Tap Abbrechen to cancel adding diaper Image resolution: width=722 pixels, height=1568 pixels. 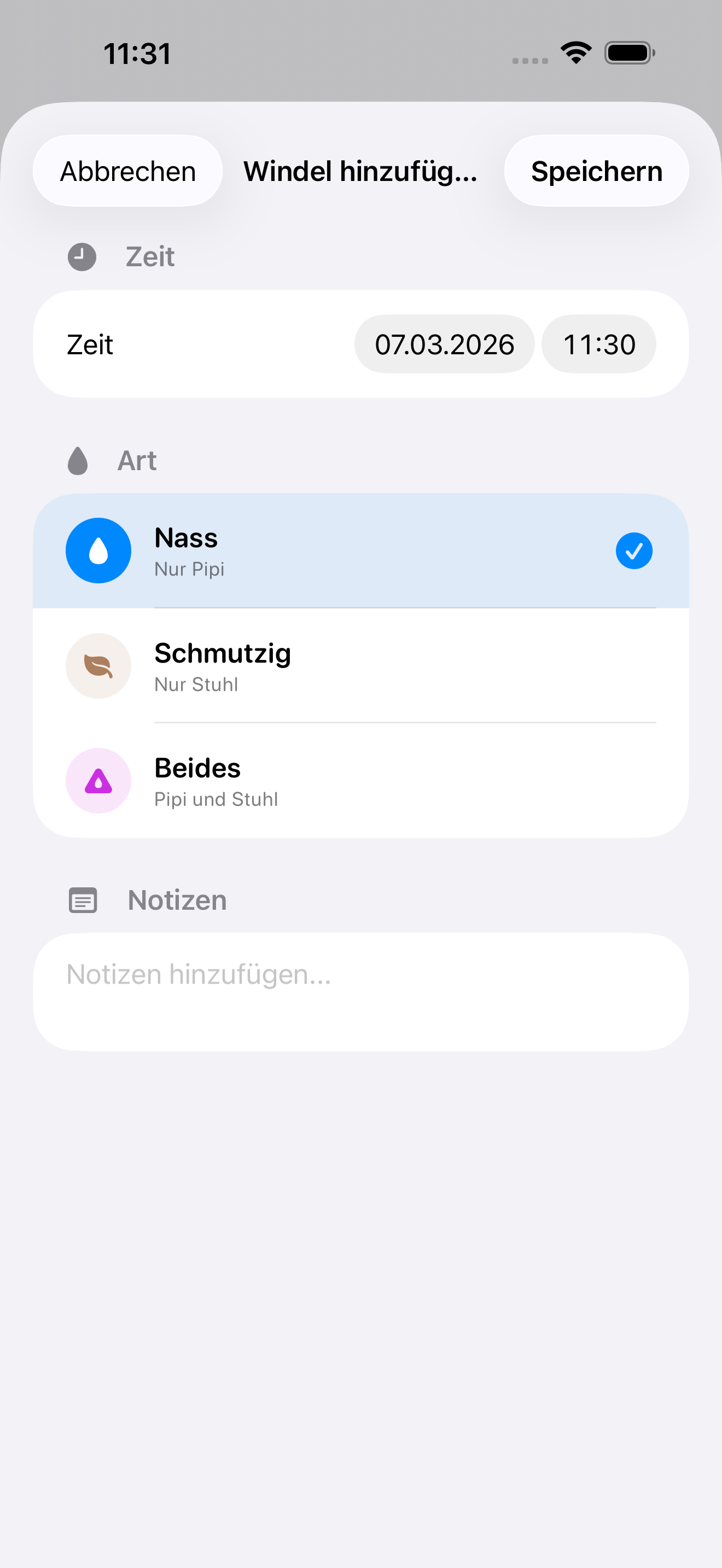point(127,171)
